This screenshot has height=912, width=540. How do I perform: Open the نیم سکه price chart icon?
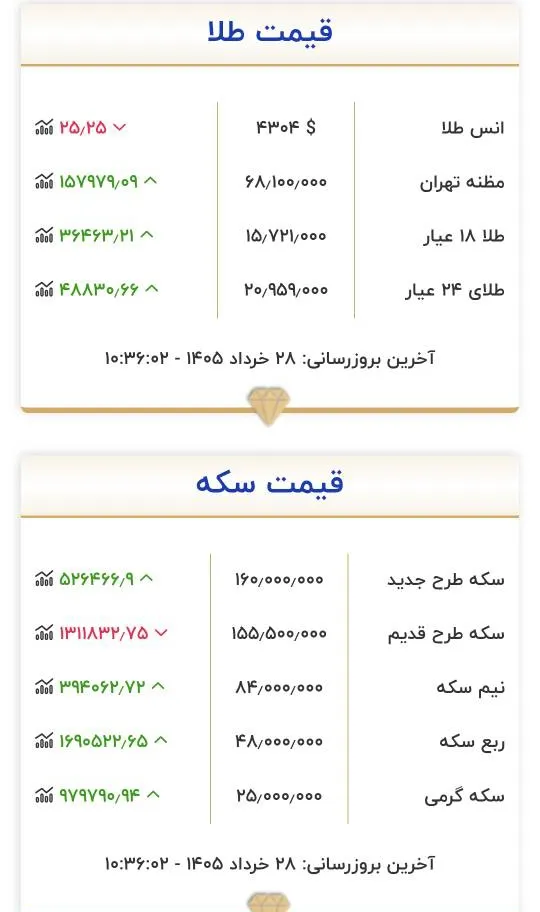pos(44,686)
